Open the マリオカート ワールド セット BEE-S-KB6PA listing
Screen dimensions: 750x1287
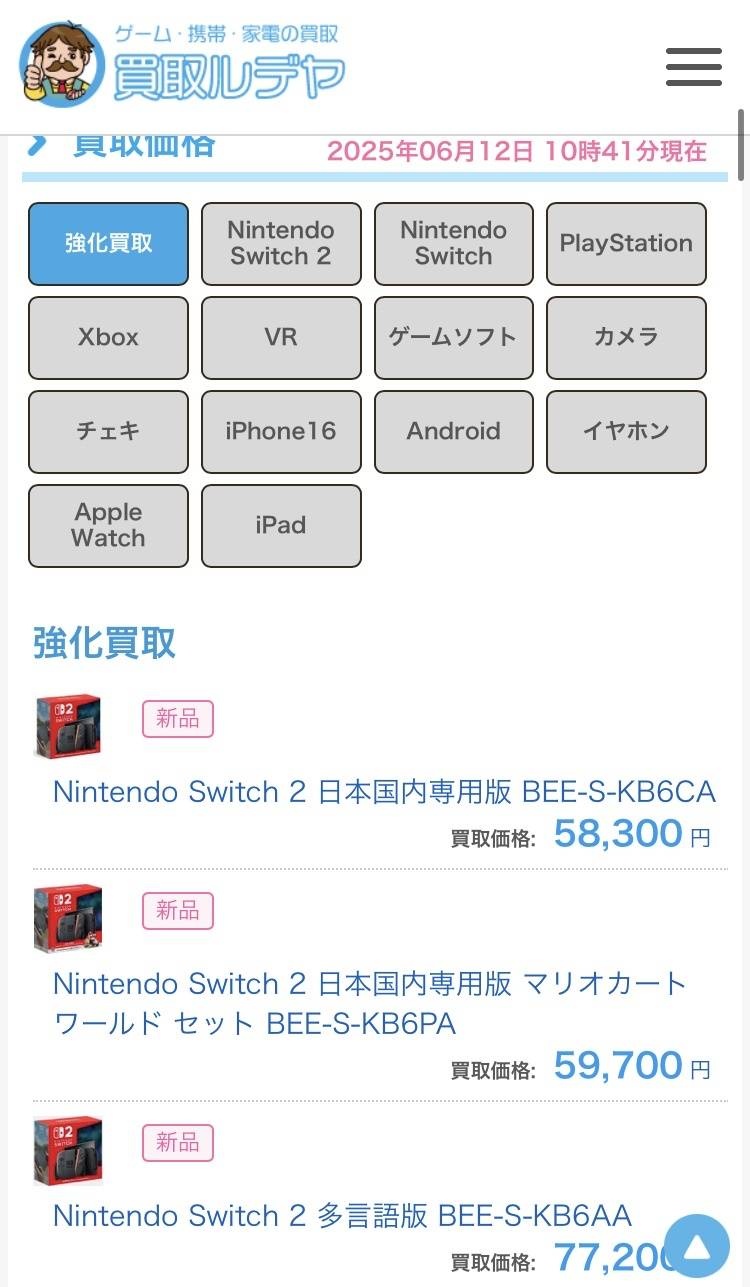370,1004
